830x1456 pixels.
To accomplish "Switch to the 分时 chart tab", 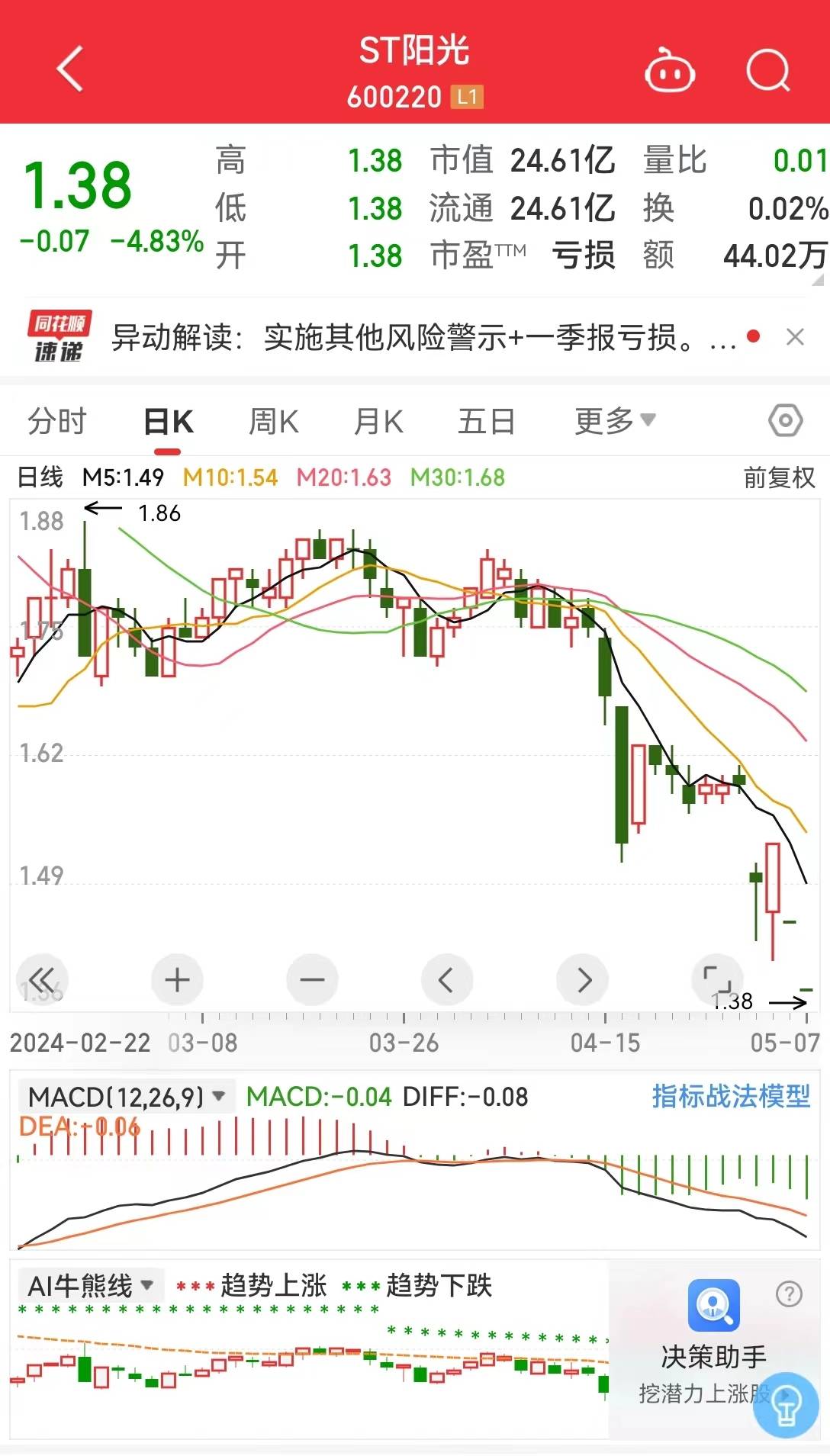I will 57,421.
